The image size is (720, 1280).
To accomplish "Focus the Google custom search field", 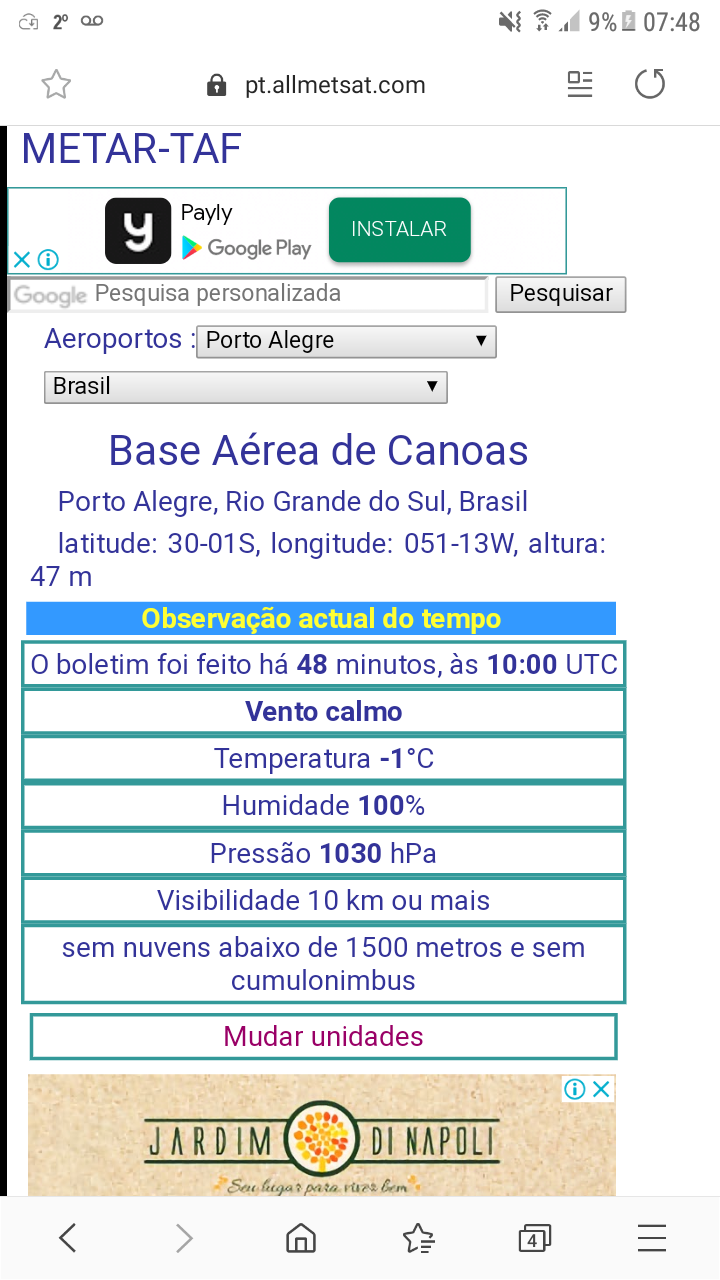I will pos(248,295).
